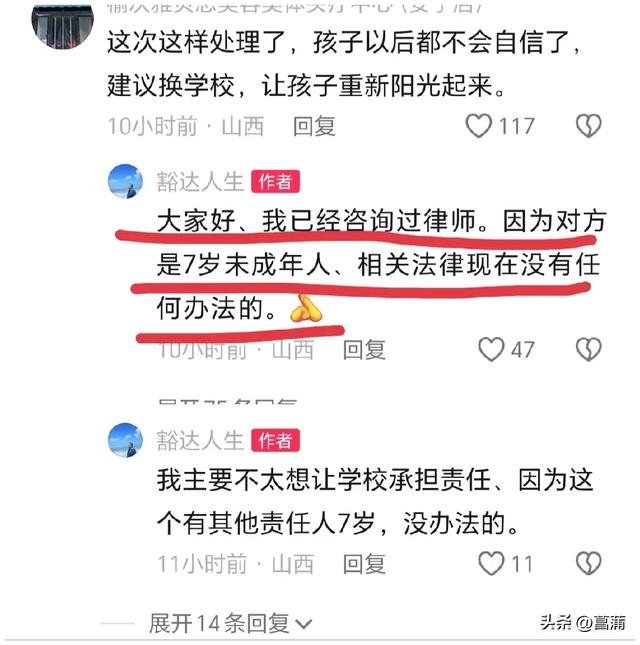
Task: Dislike the comment suggesting changing schools
Action: coord(589,126)
